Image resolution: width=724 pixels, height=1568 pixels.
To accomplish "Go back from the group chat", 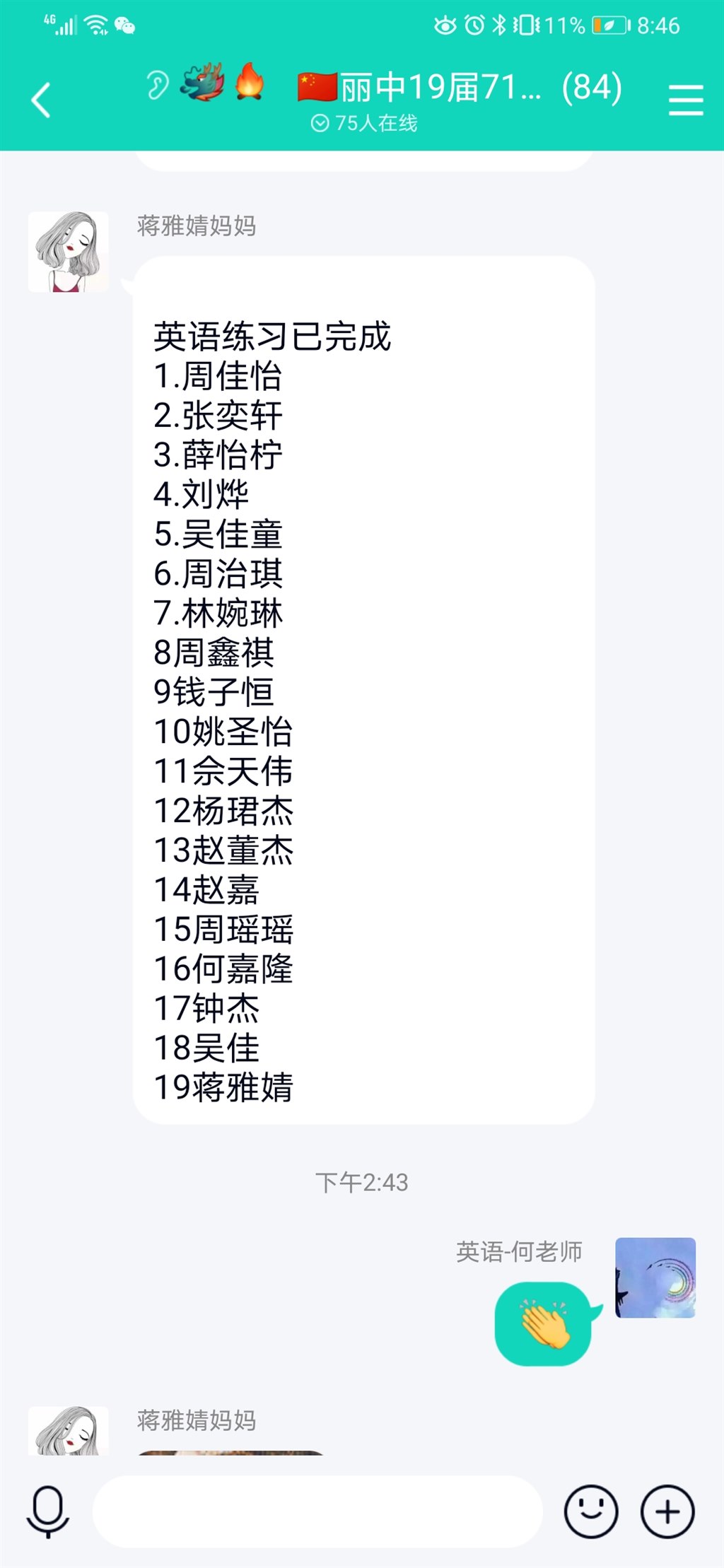I will [41, 100].
